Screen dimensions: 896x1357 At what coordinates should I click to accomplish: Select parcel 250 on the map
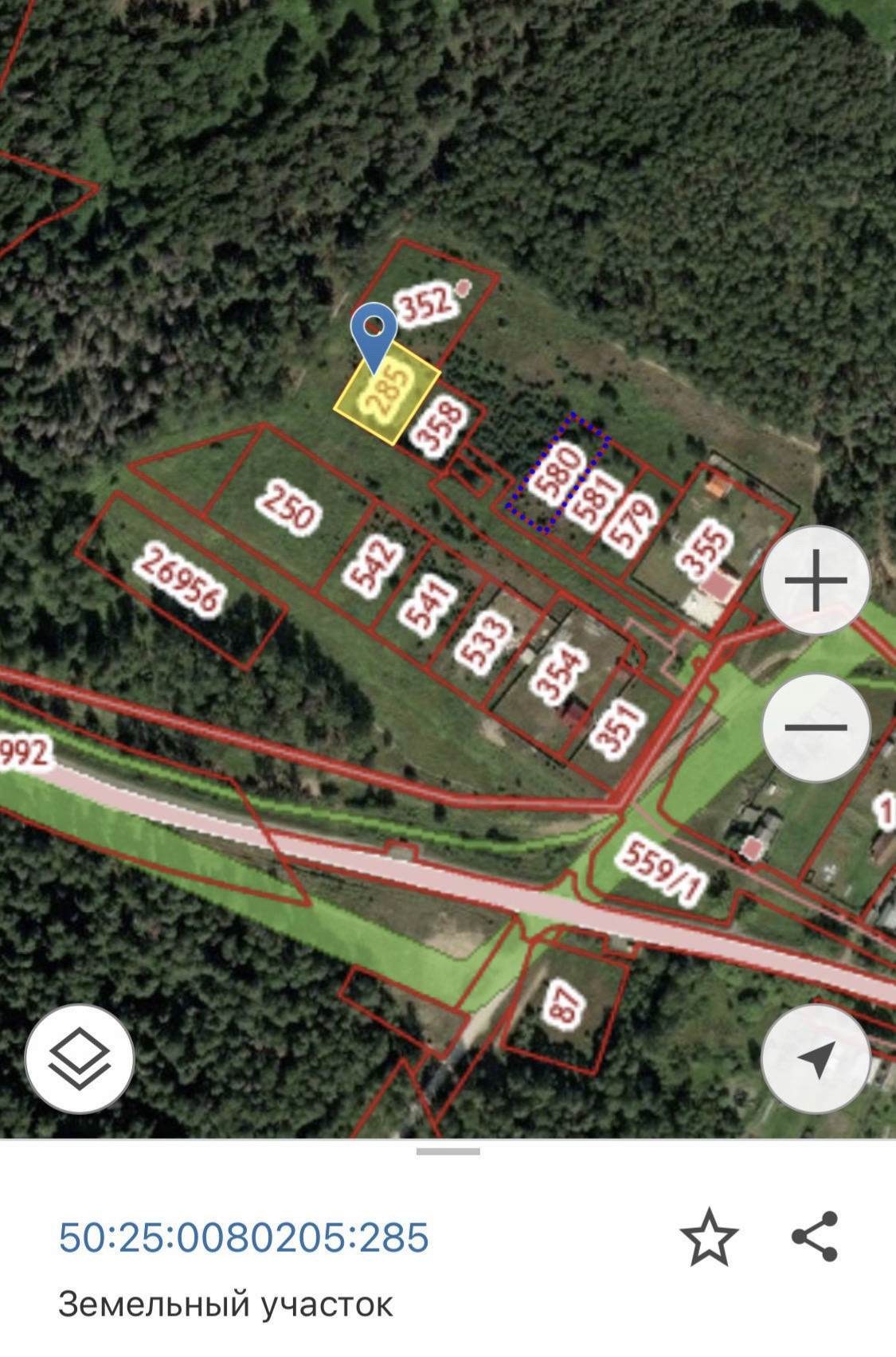(288, 506)
